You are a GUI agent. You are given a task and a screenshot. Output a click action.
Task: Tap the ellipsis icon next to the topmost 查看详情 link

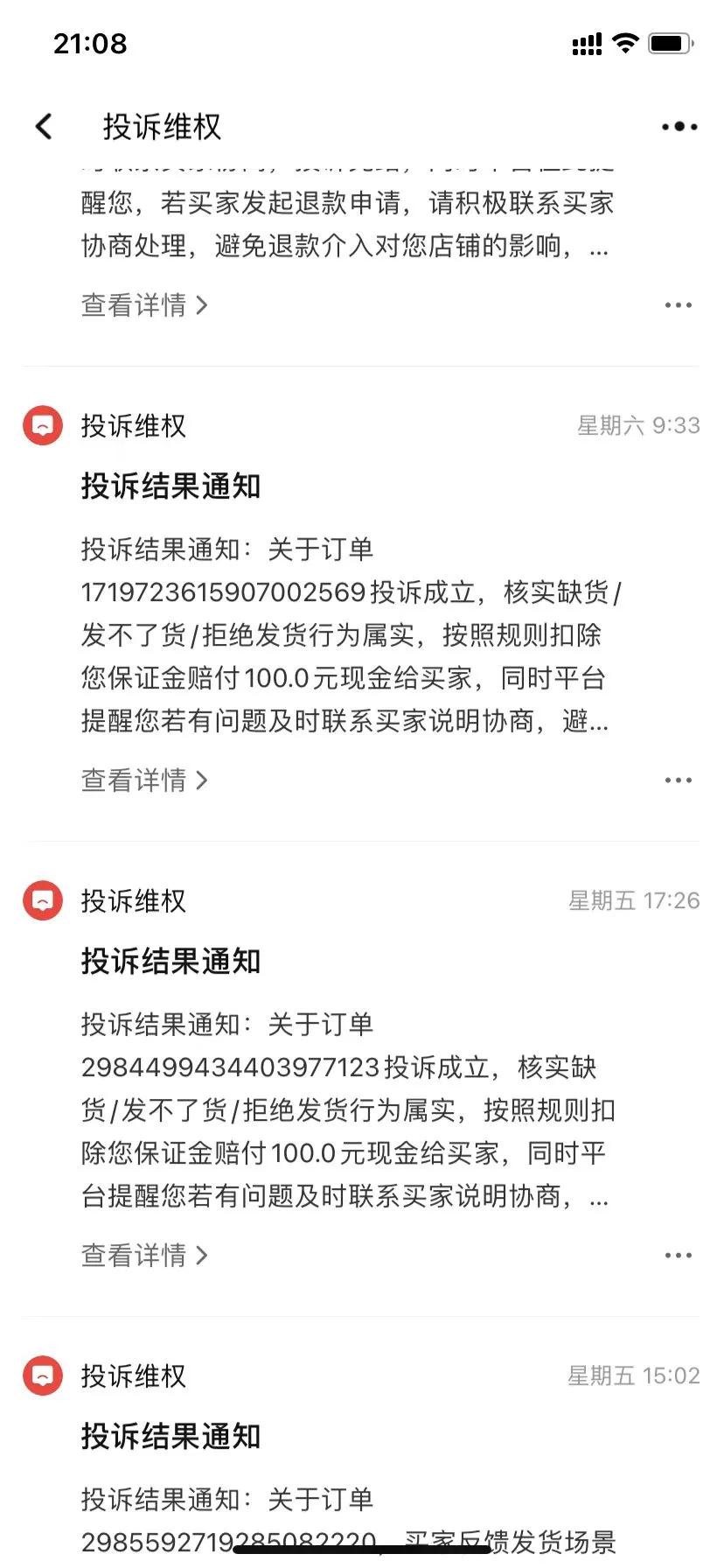click(x=679, y=304)
